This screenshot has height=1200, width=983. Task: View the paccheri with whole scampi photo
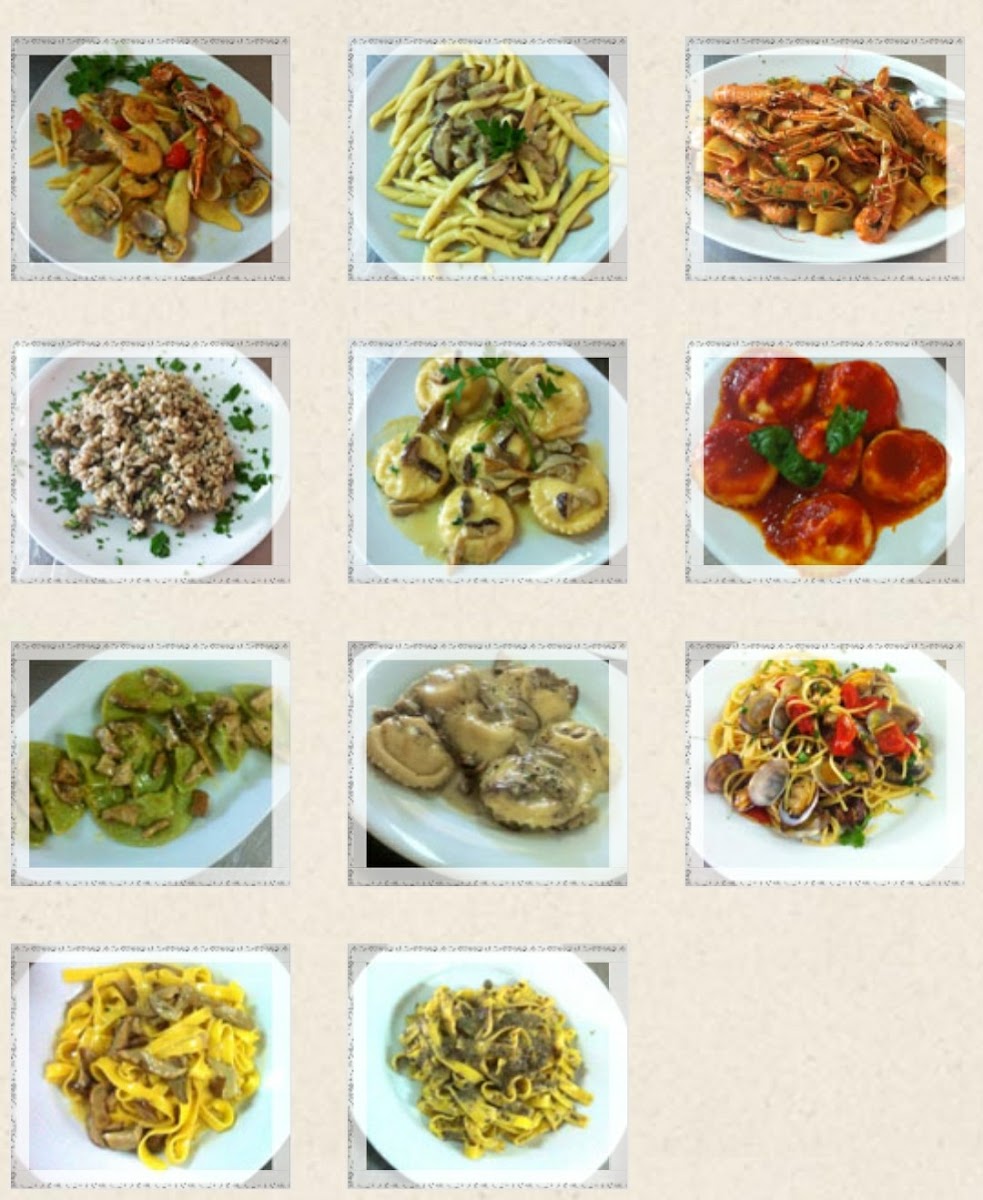tap(825, 159)
